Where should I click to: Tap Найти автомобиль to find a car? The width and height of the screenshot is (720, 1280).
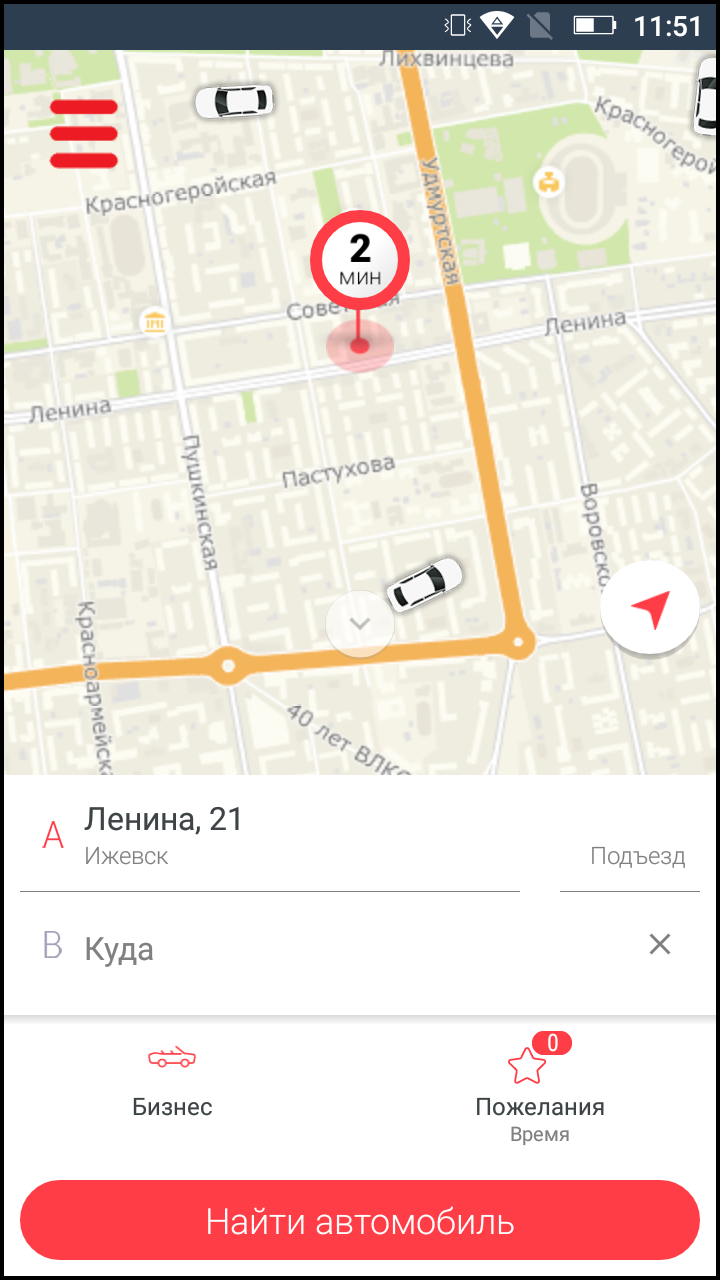point(360,1221)
